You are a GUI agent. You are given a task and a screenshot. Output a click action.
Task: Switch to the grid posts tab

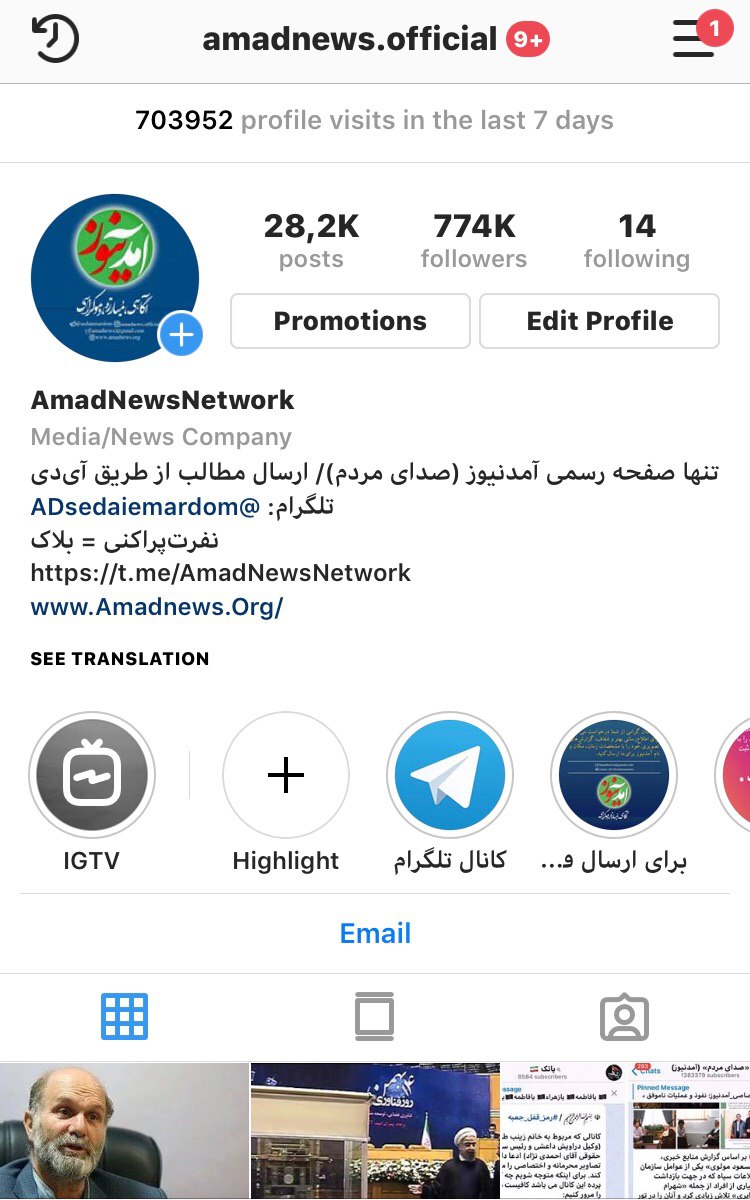pyautogui.click(x=125, y=1017)
